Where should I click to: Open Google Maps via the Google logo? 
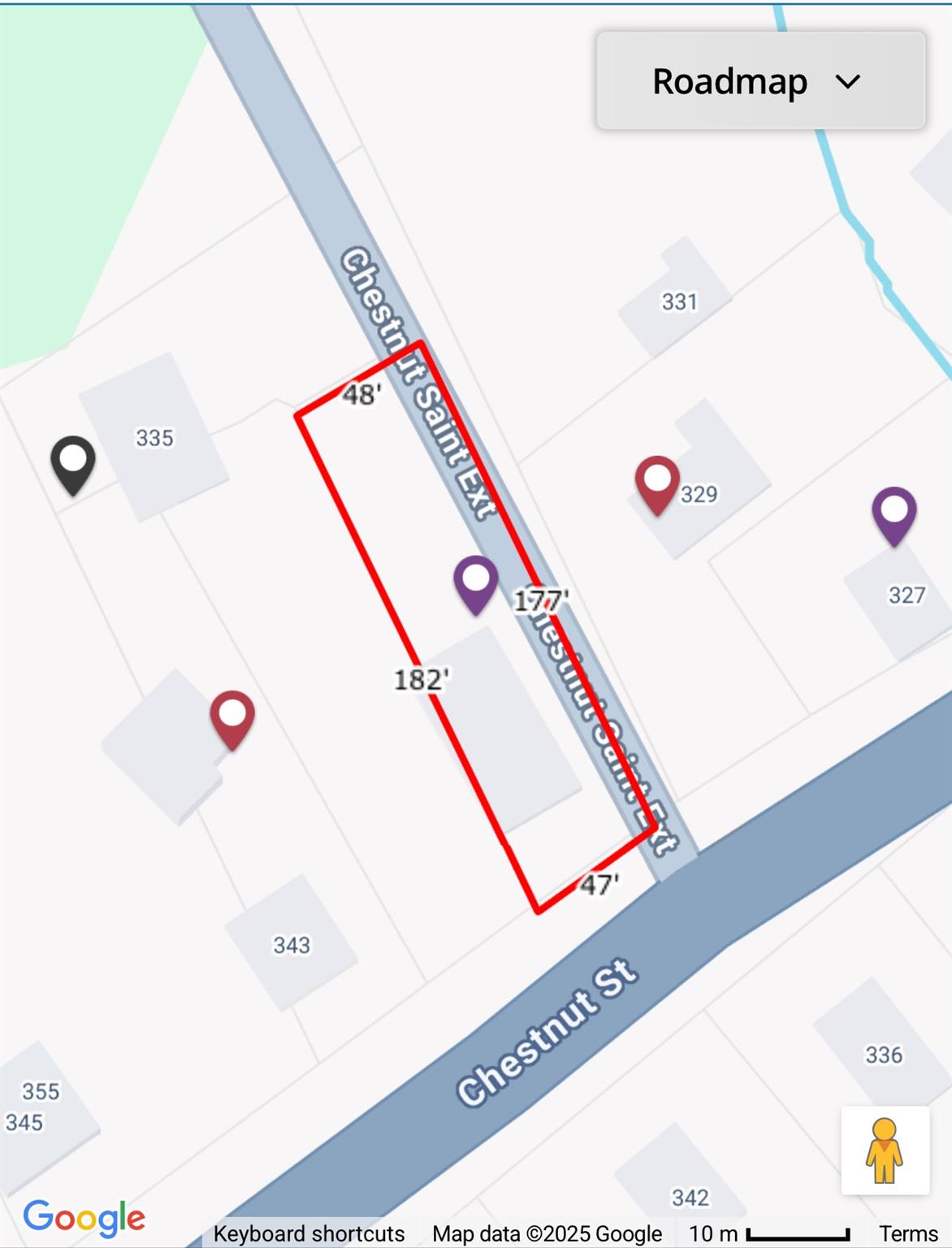point(84,1218)
